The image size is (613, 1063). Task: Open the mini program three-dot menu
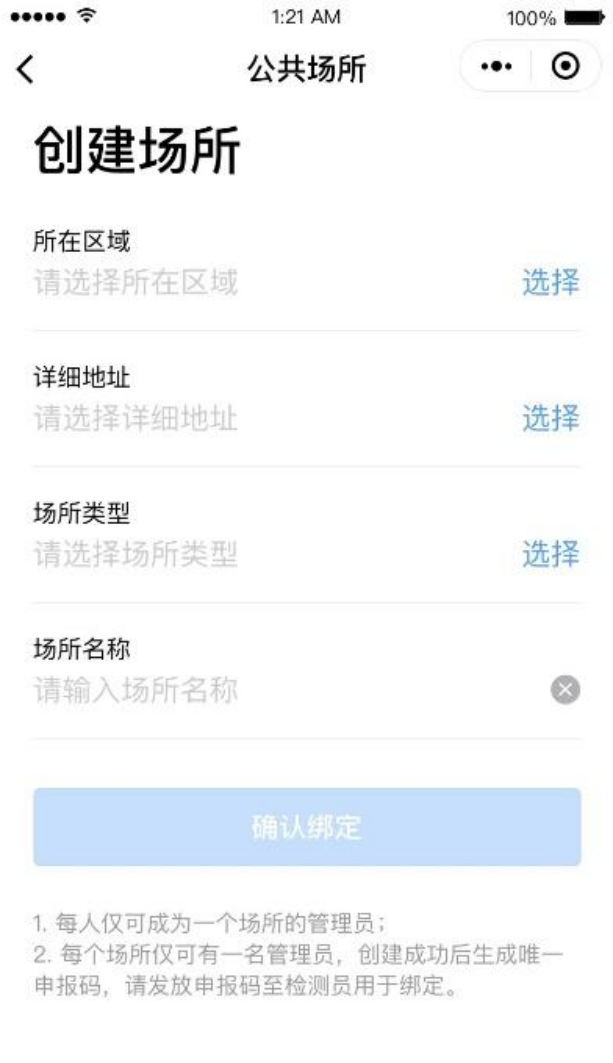(x=494, y=71)
